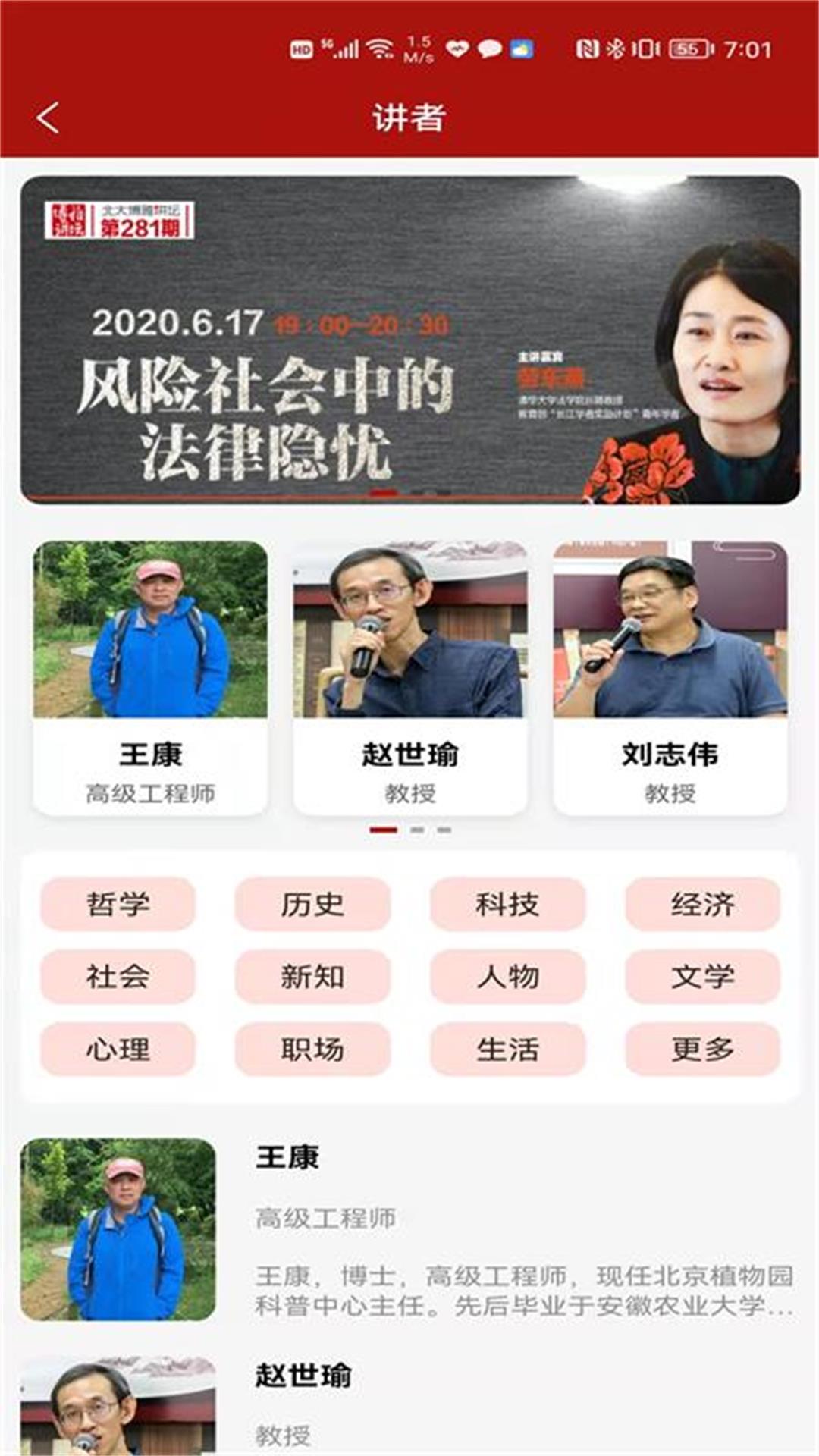The image size is (819, 1456).
Task: Show more categories via 更多
Action: click(x=702, y=1050)
